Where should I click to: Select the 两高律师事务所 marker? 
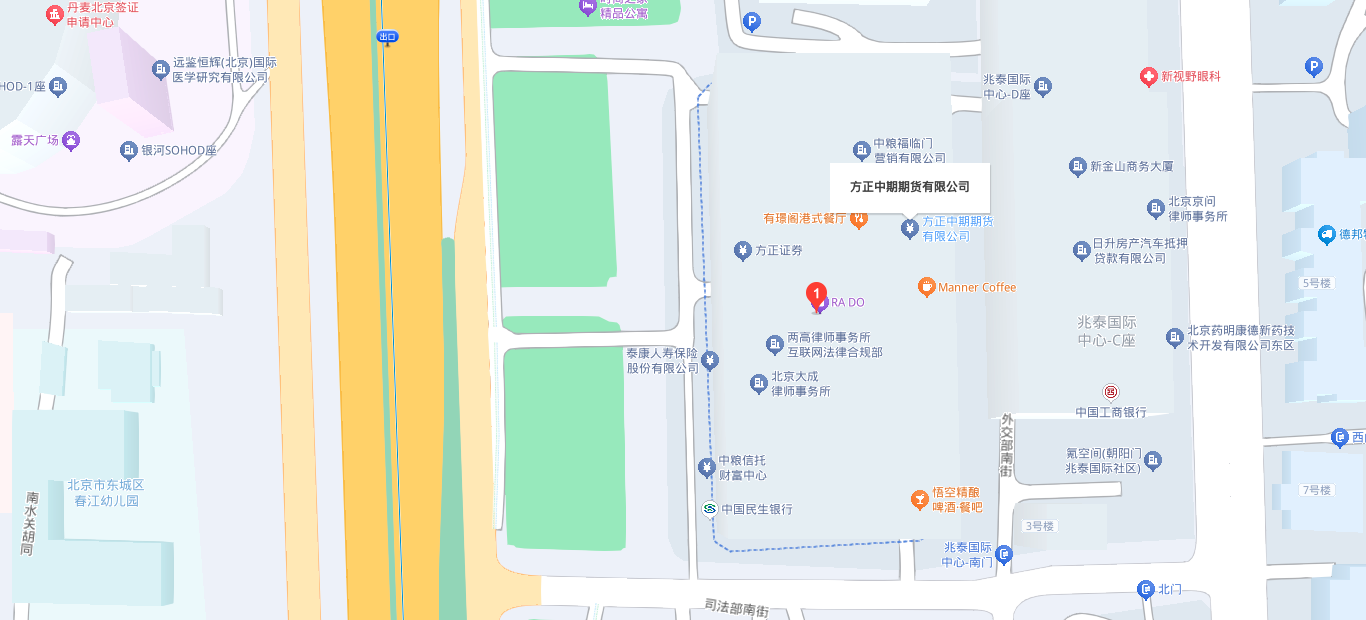pos(774,345)
